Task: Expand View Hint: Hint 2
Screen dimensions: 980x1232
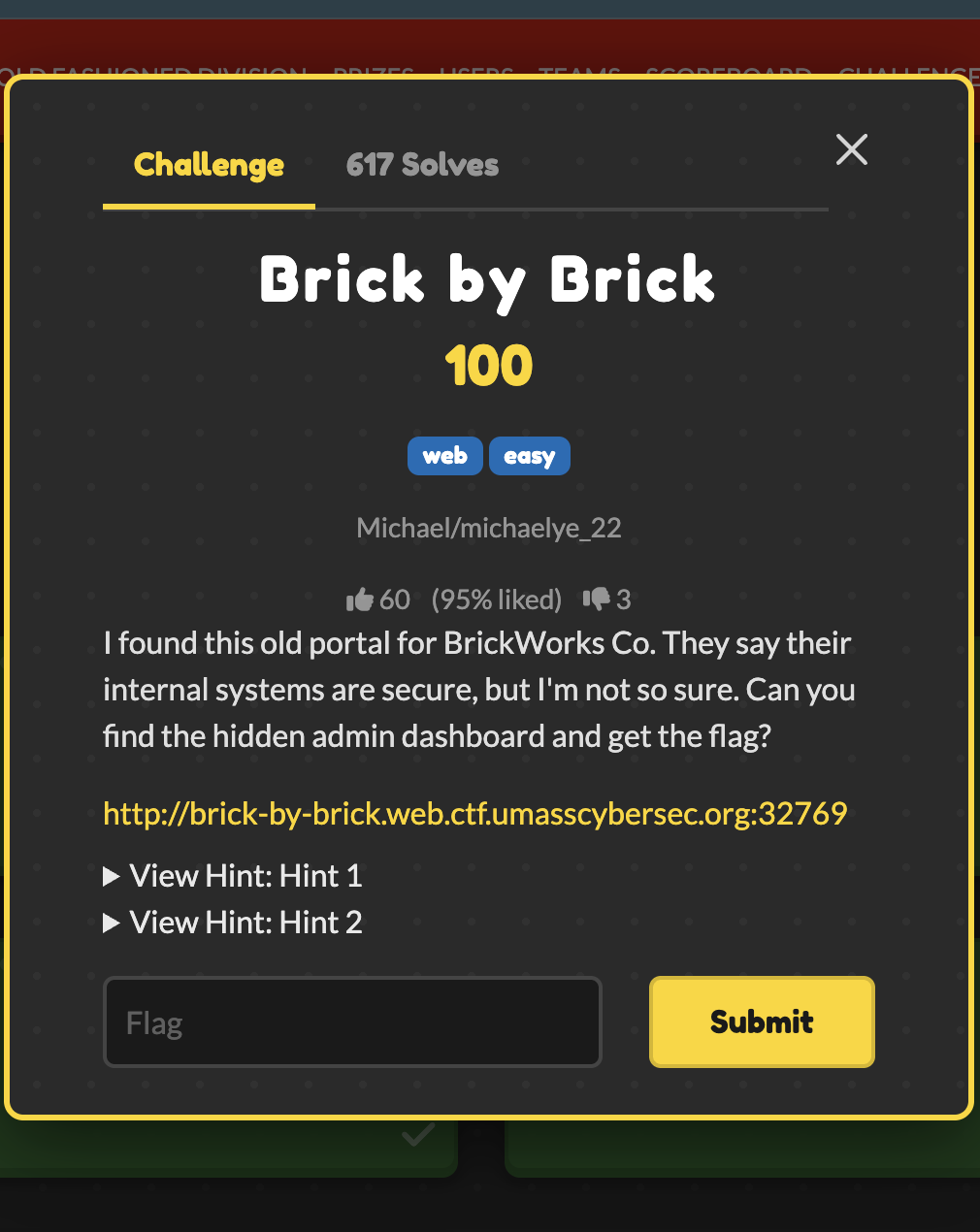Action: click(233, 923)
